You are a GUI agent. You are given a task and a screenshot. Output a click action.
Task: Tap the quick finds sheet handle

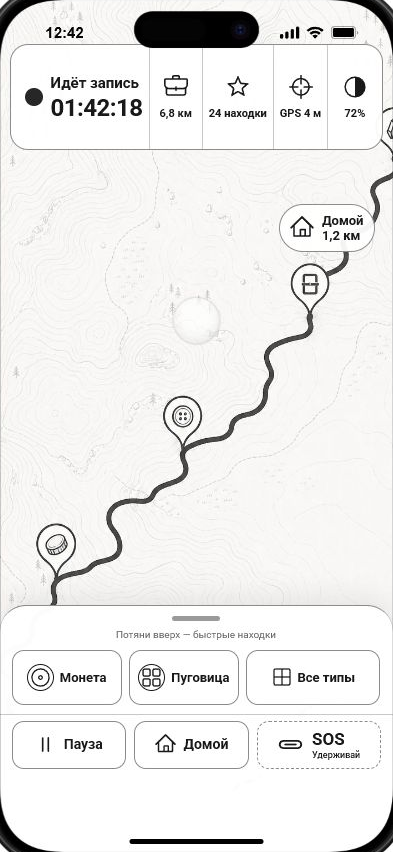point(196,618)
